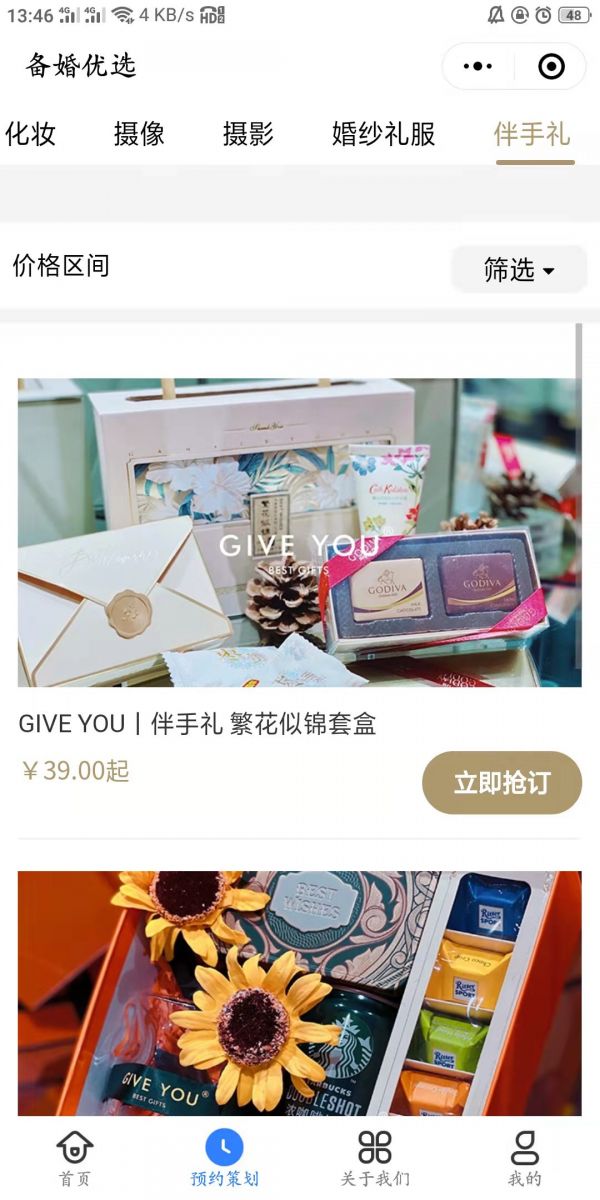Select the 摄像 category tab
The width and height of the screenshot is (600, 1200).
139,134
